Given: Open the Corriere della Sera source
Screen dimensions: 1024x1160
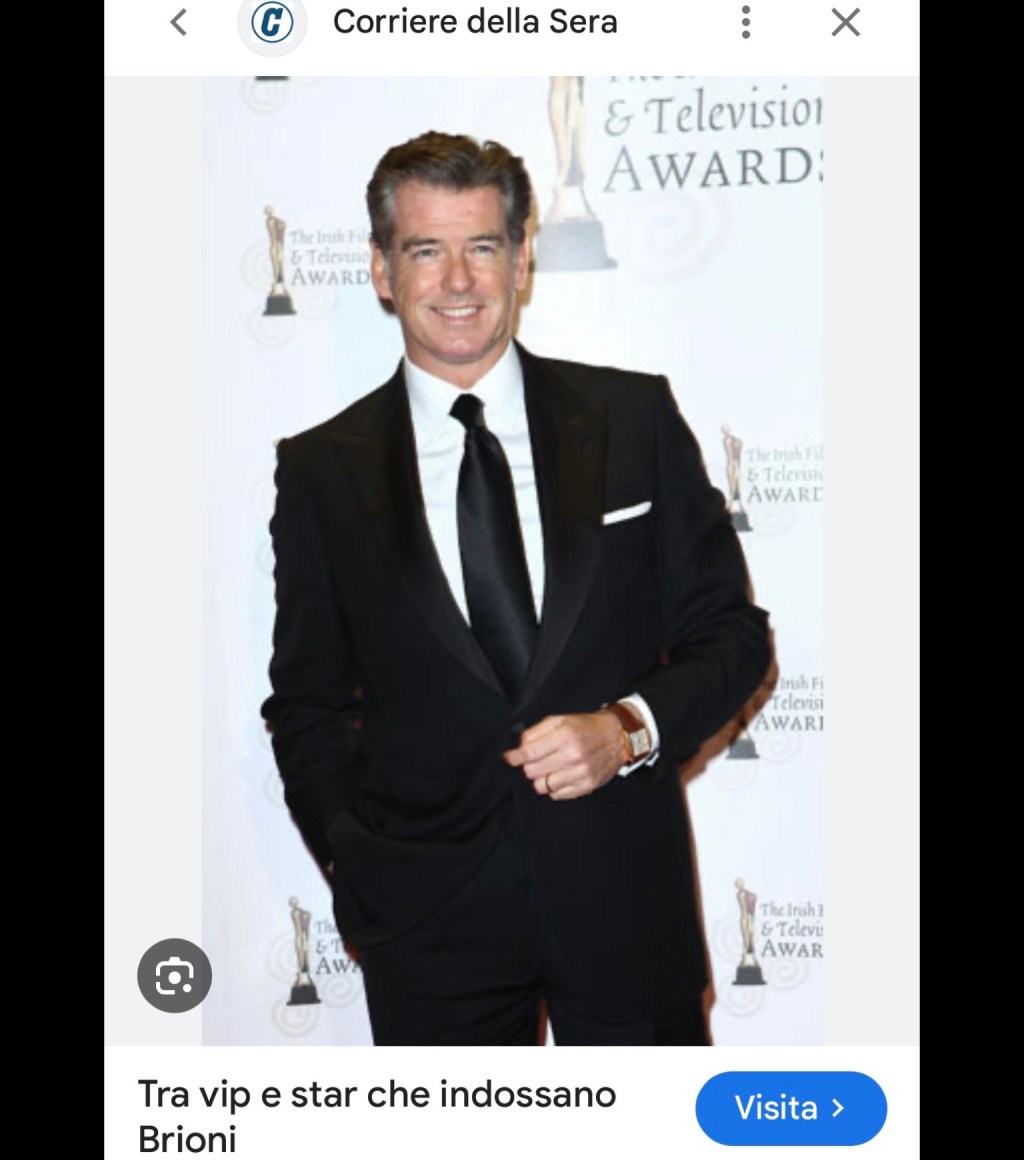Looking at the screenshot, I should (x=474, y=22).
